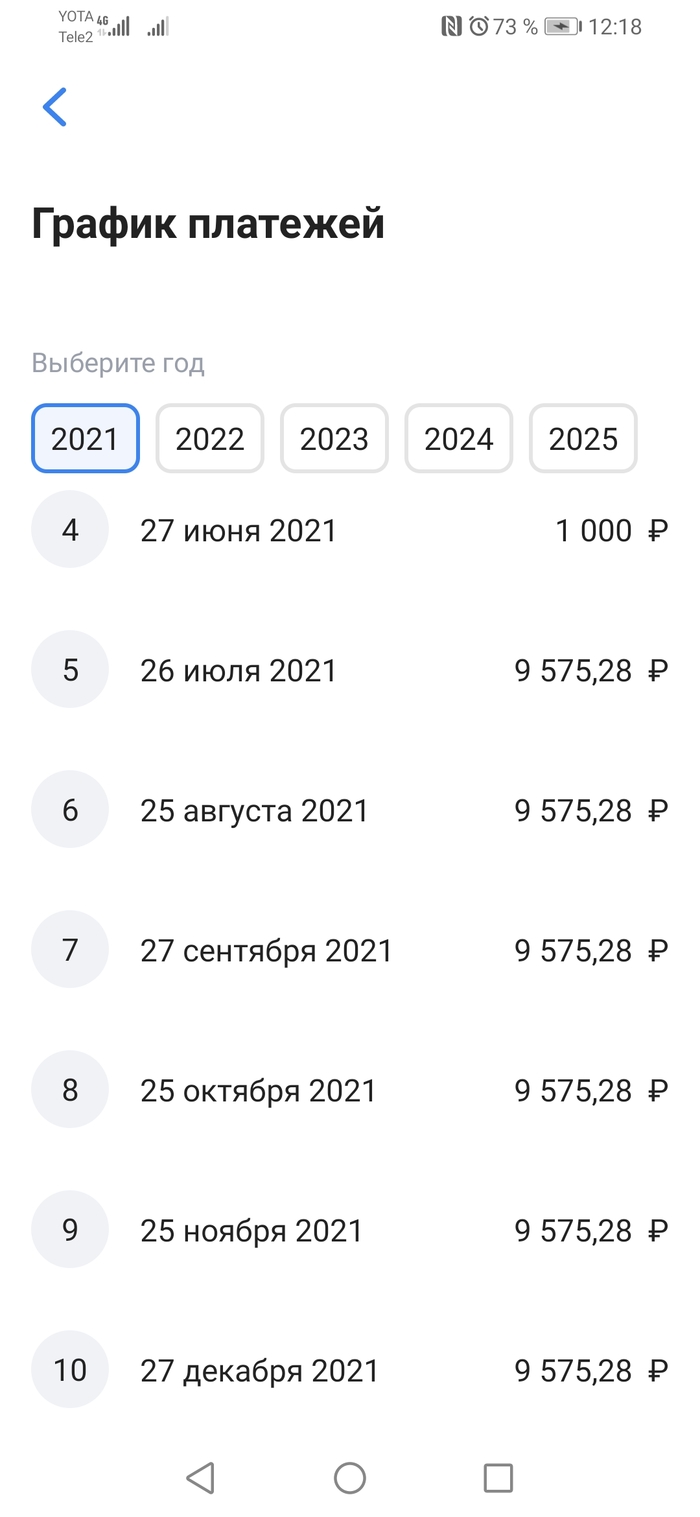Select the 2021 year chip

coord(85,438)
